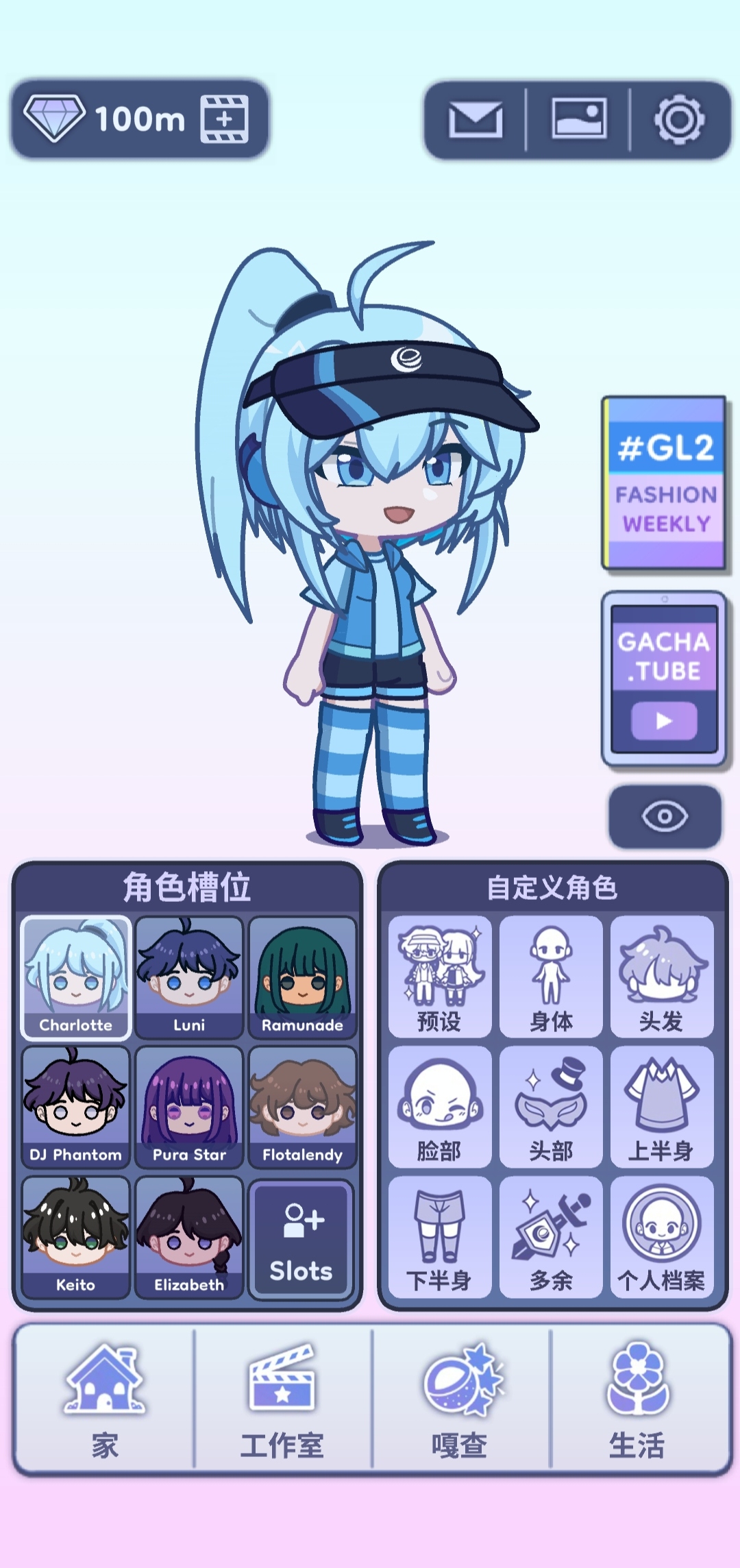Toggle the eye visibility button
Image resolution: width=740 pixels, height=1568 pixels.
pyautogui.click(x=665, y=816)
